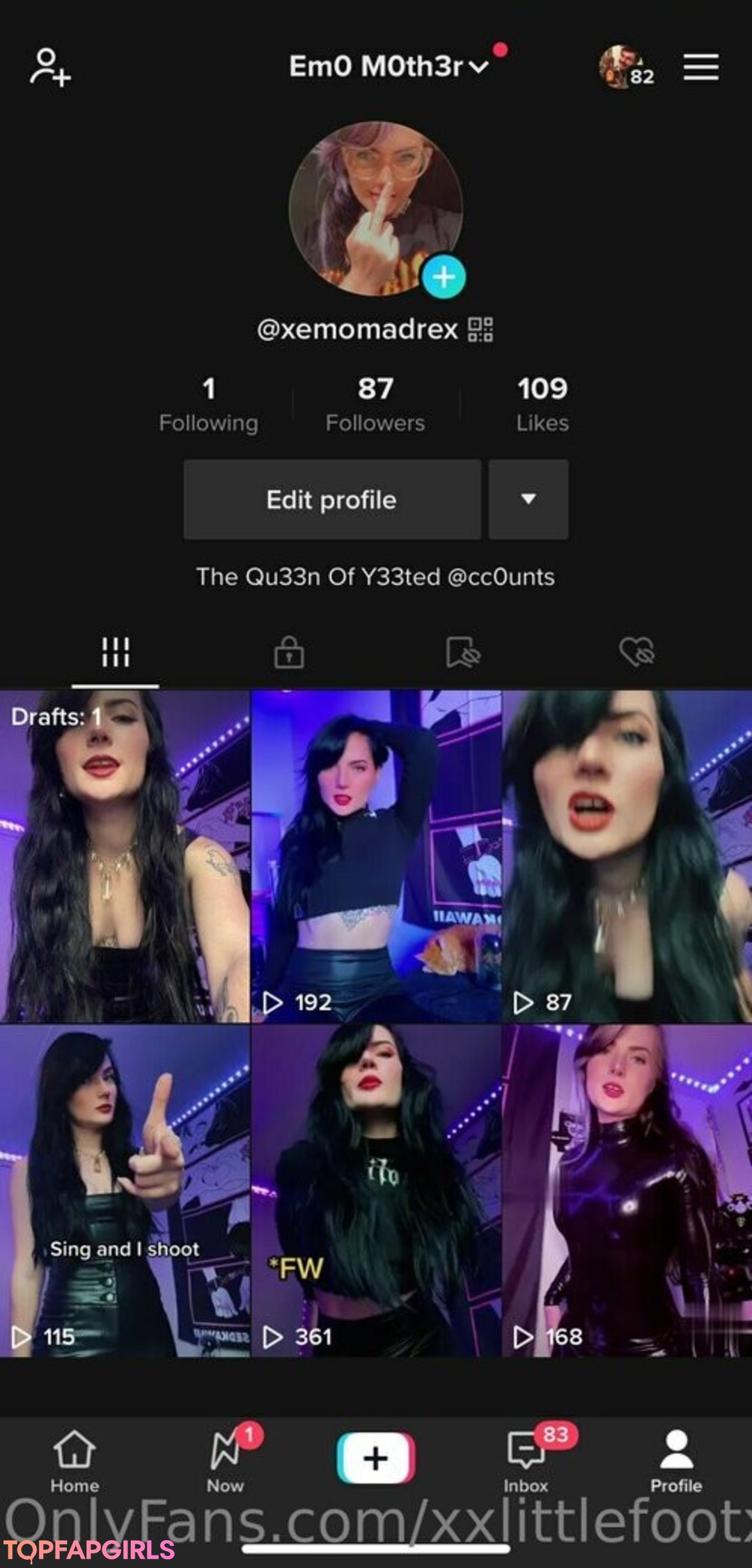This screenshot has width=752, height=1568.
Task: Switch to the liked videos tab
Action: tap(636, 653)
